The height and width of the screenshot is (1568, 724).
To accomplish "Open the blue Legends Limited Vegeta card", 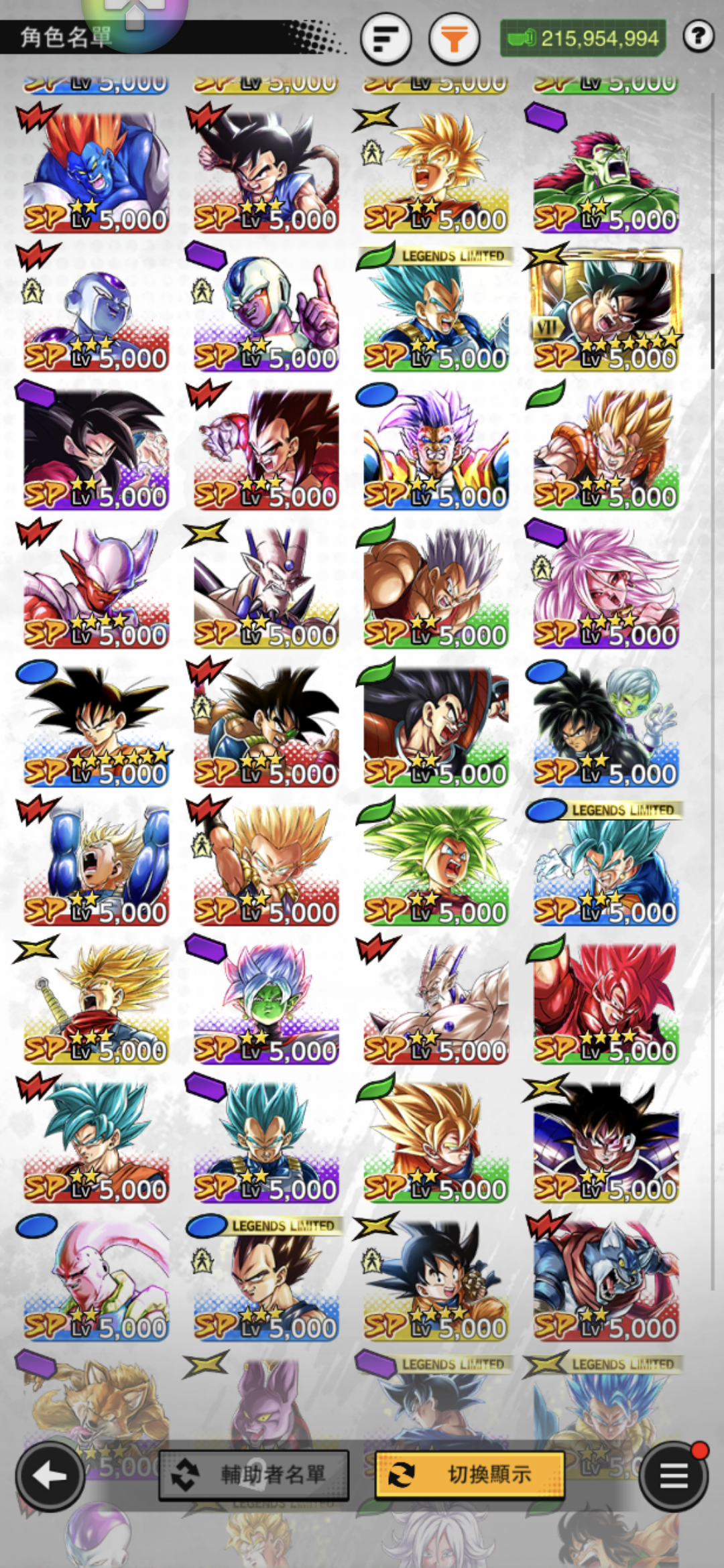I will click(266, 1280).
